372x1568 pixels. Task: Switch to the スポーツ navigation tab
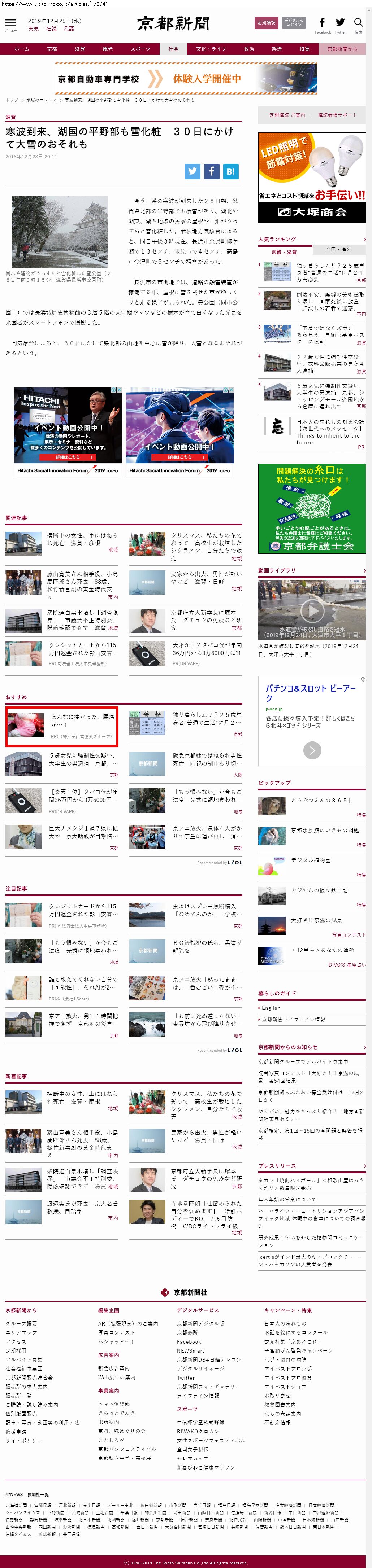pos(140,49)
